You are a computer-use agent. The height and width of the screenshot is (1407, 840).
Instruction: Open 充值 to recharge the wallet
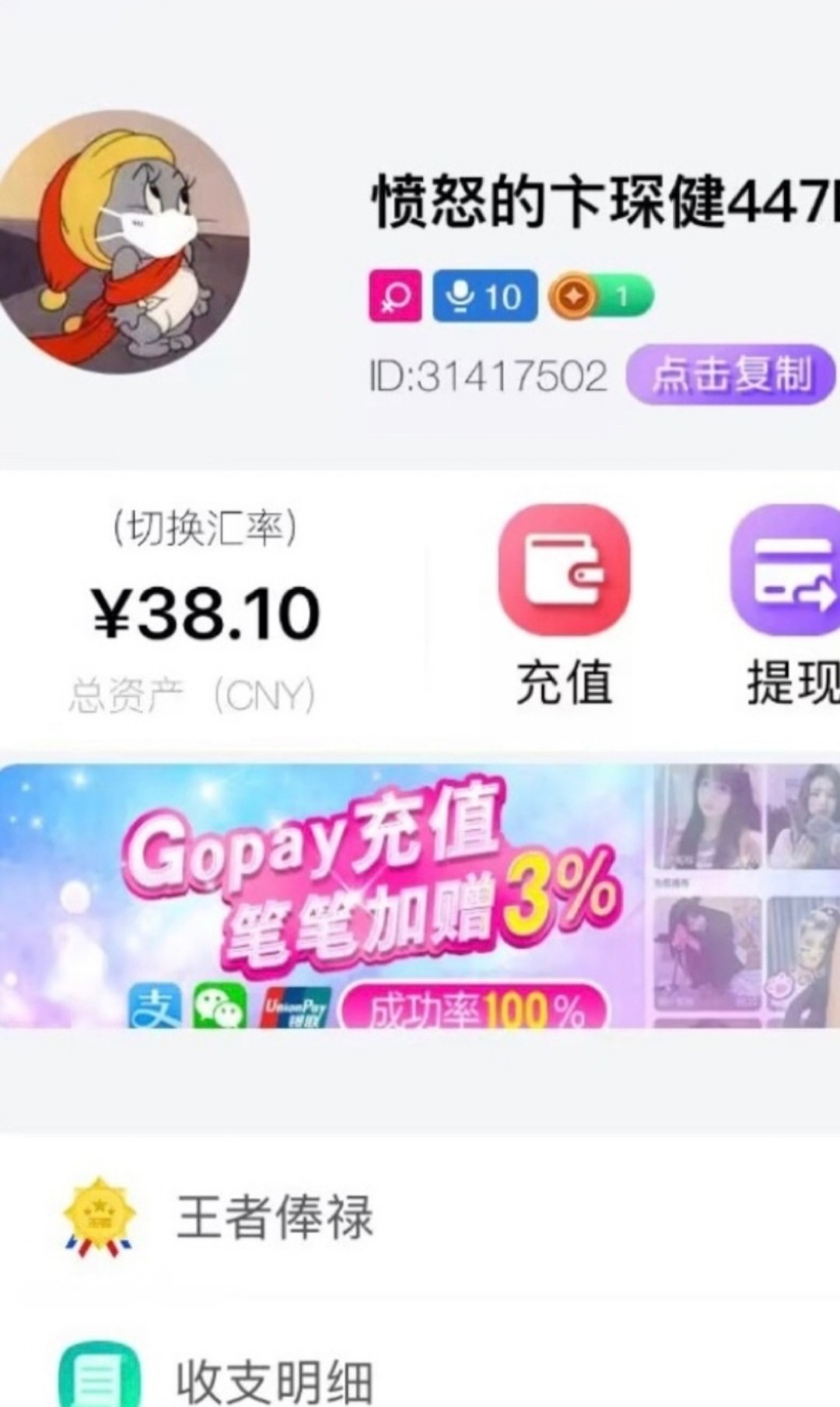(x=564, y=603)
